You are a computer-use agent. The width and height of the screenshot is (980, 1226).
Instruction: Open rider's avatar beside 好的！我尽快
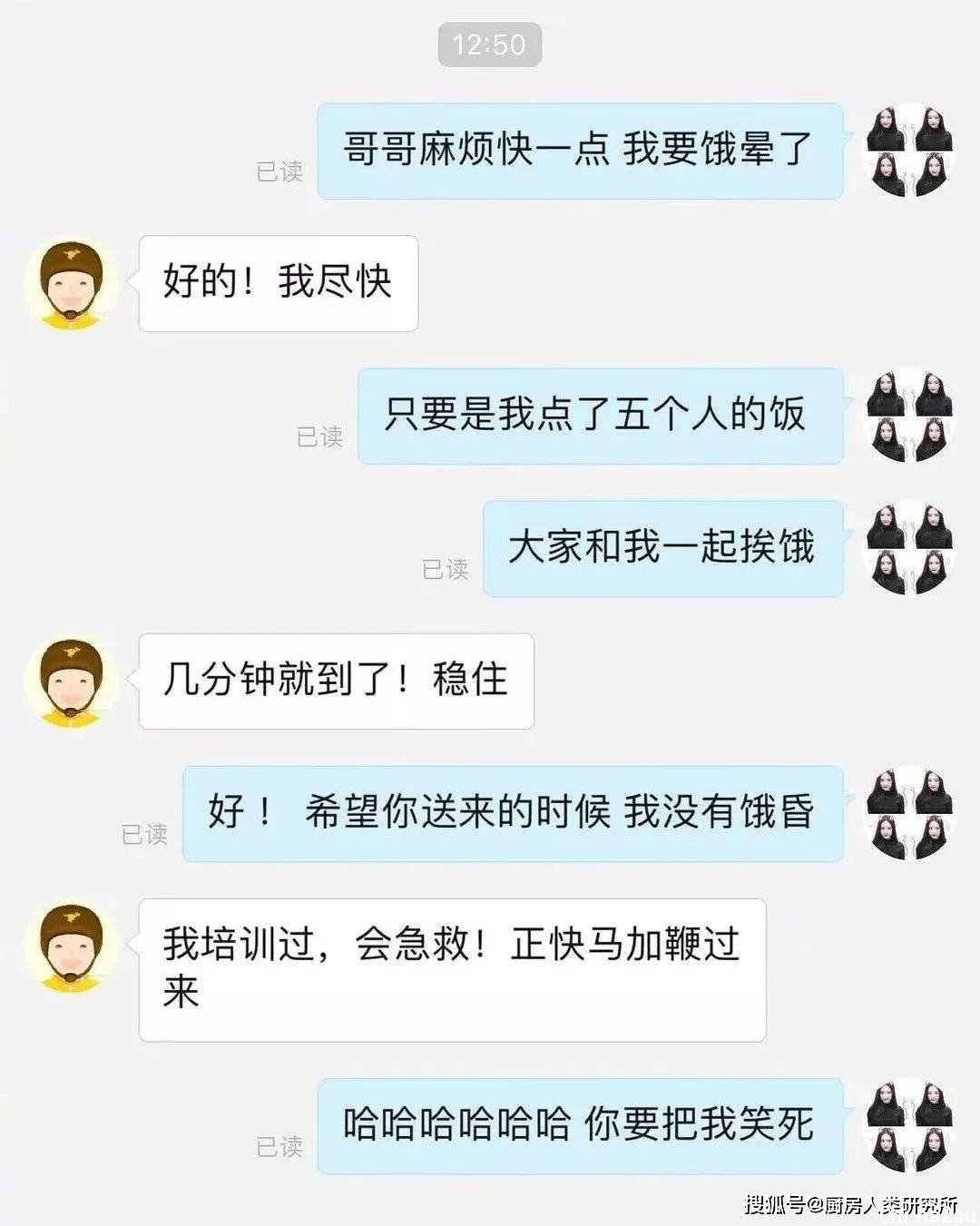coord(71,284)
